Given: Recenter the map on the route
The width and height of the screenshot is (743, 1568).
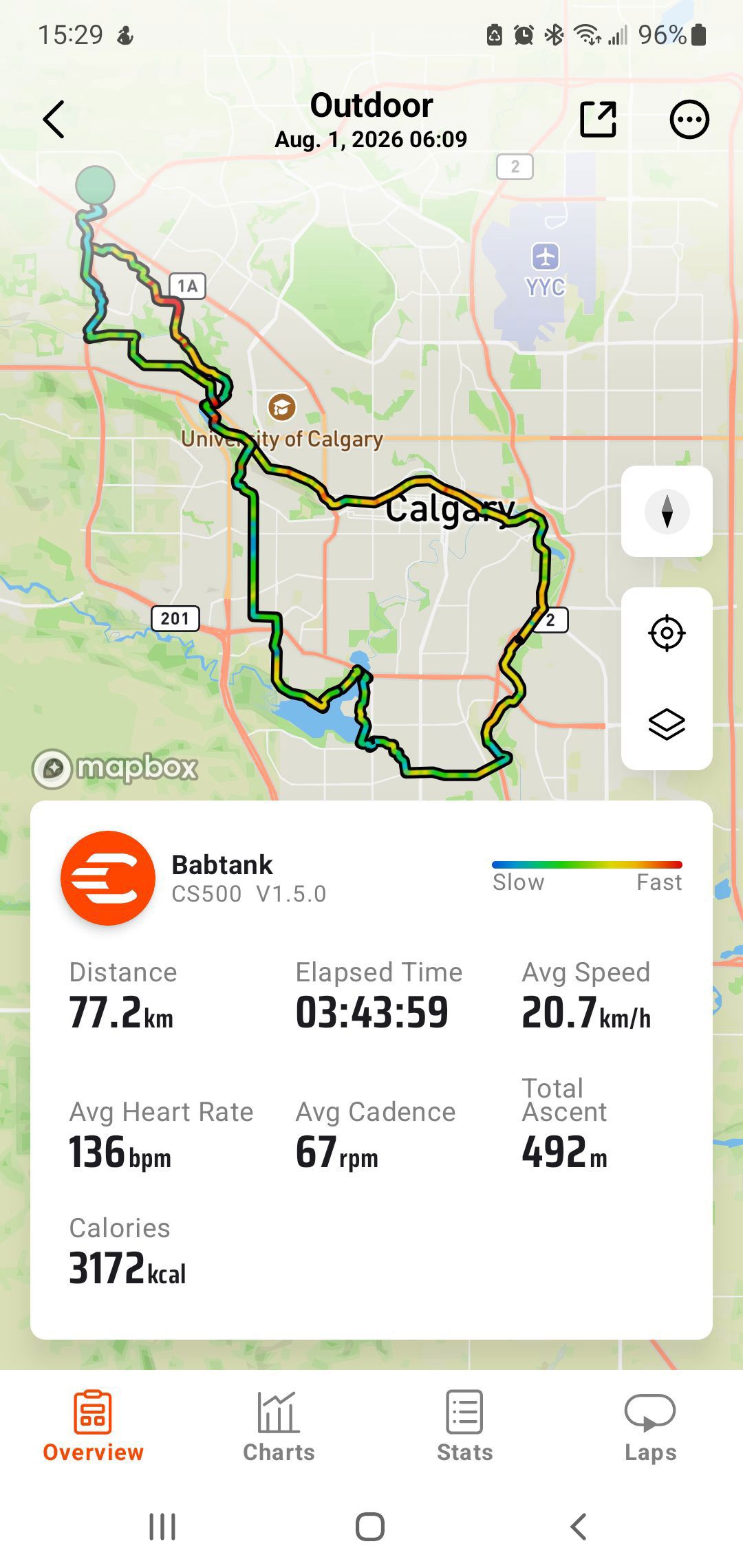Looking at the screenshot, I should [x=667, y=633].
